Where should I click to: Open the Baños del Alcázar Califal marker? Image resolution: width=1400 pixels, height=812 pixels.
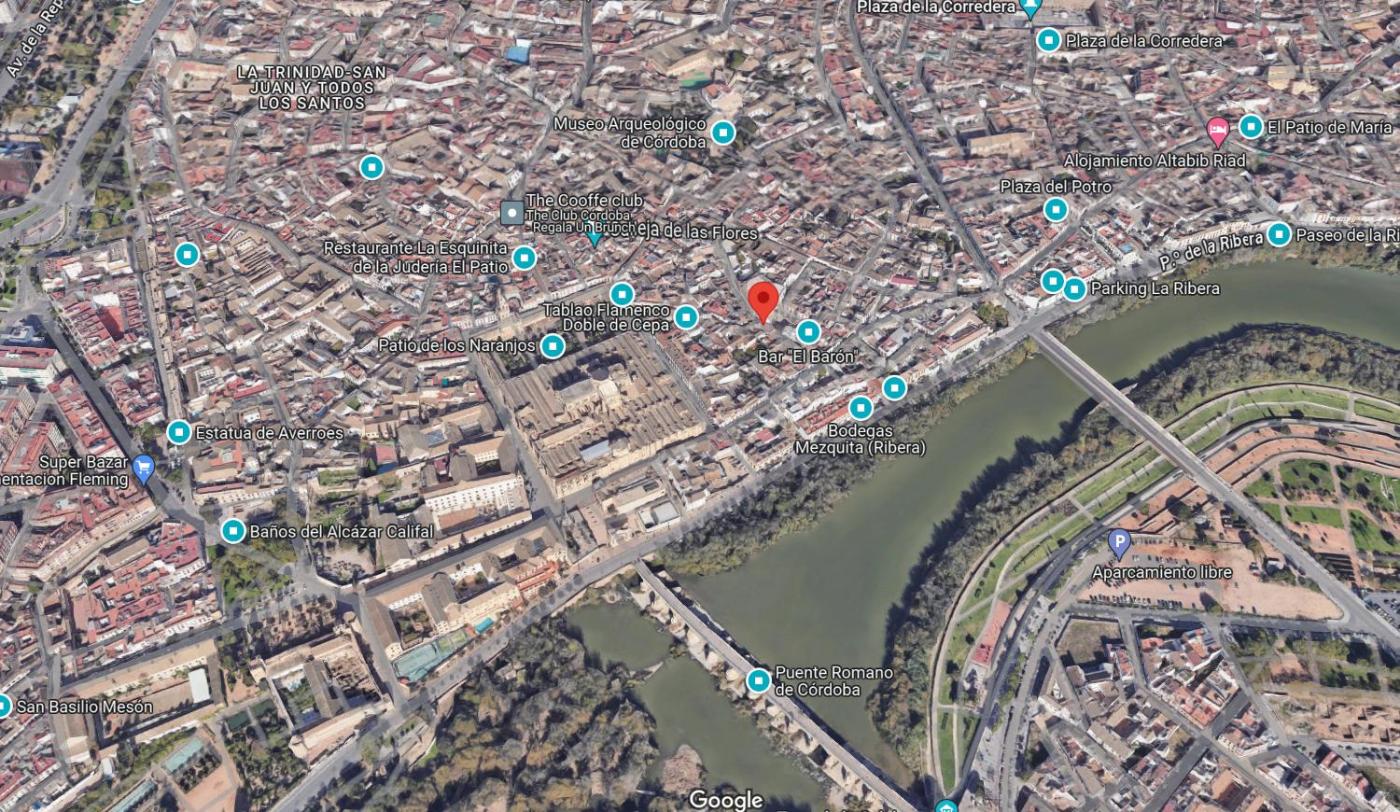point(233,531)
